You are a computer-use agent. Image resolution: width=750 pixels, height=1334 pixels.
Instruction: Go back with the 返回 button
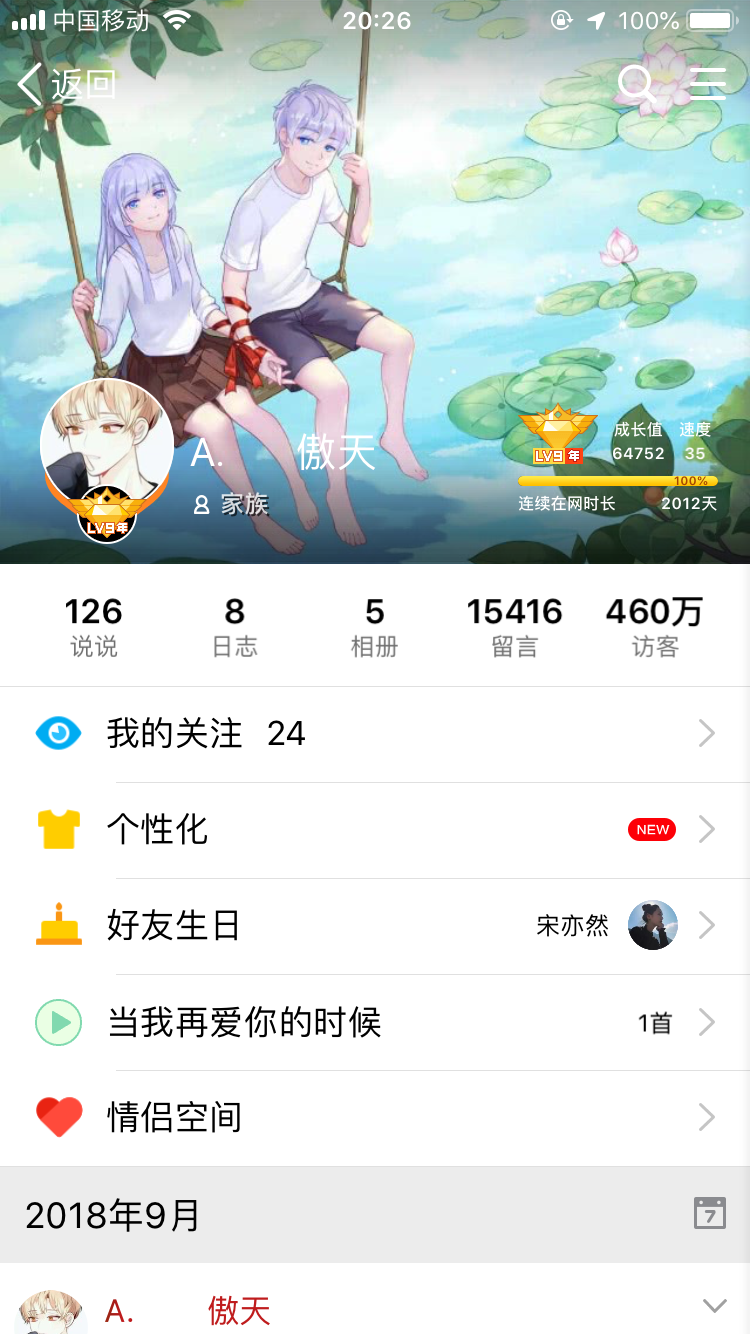click(x=68, y=84)
